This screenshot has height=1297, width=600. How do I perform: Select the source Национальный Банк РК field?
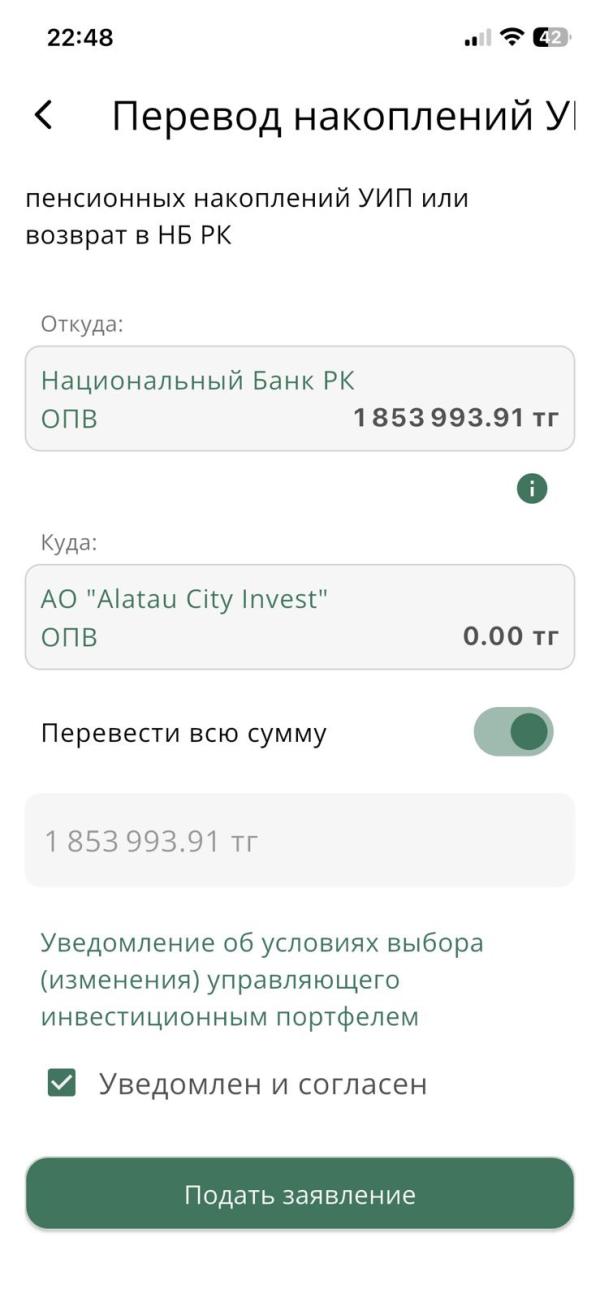coord(299,399)
